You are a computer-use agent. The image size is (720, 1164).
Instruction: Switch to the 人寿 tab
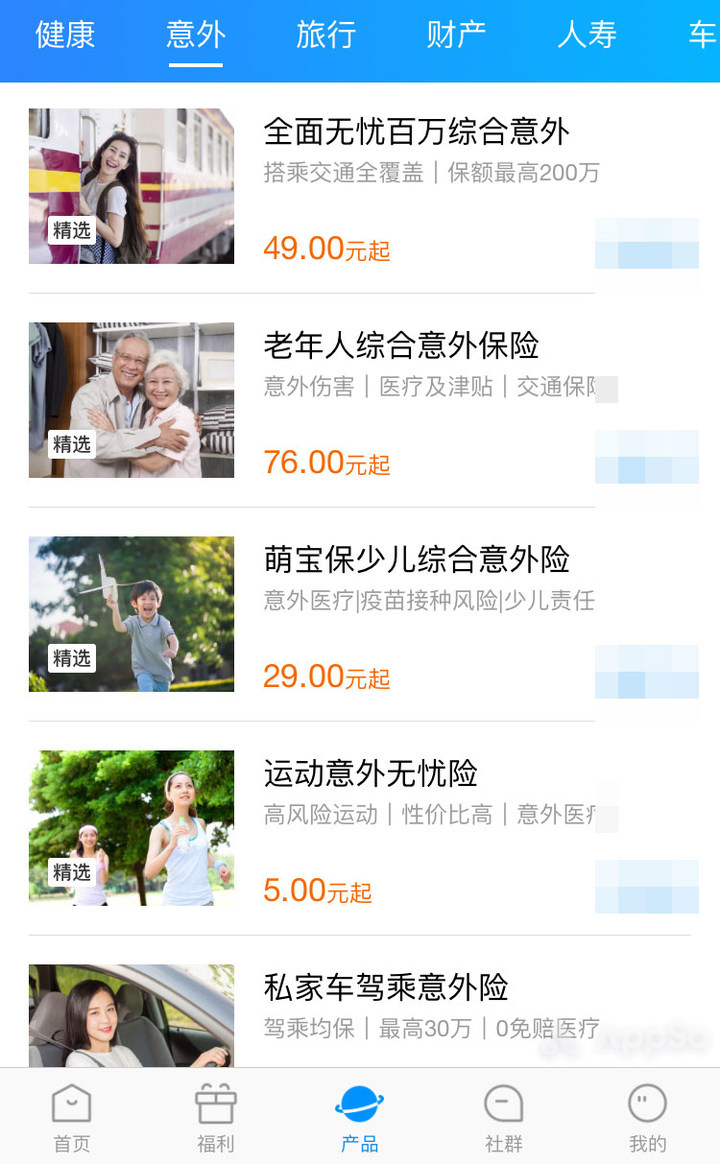coord(586,35)
